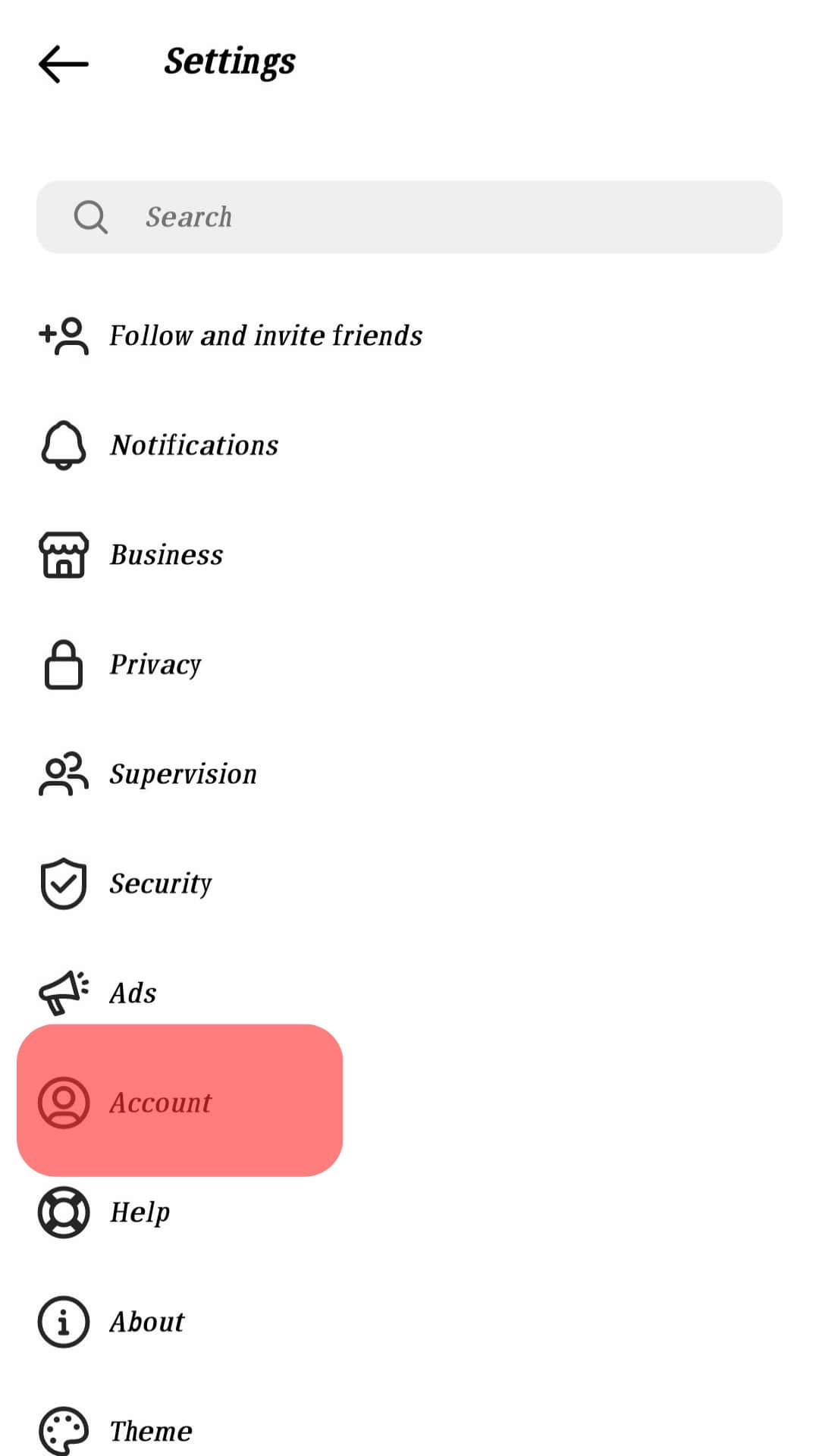Open Follow and invite friends
Screen dimensions: 819x1456
point(265,336)
